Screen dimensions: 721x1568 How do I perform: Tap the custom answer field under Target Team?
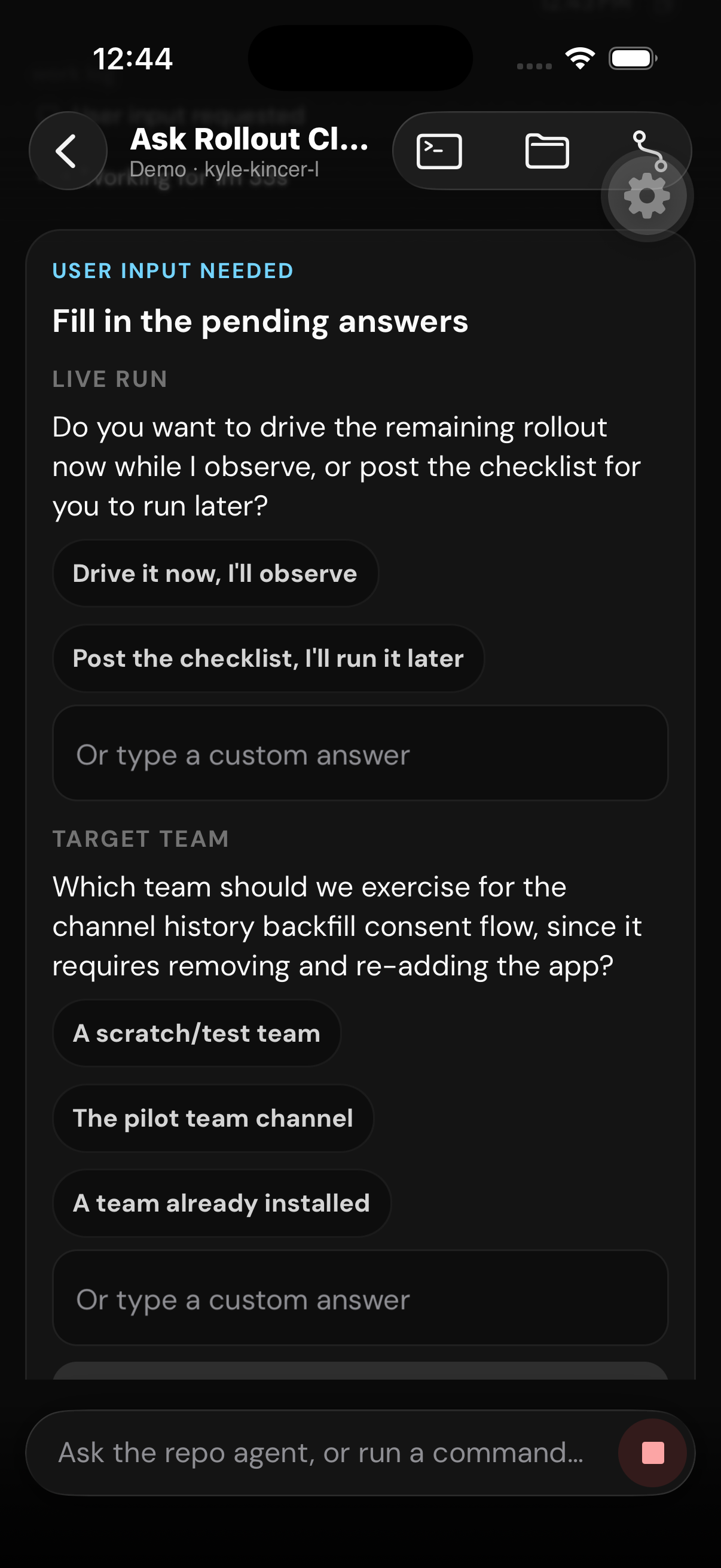[x=360, y=1298]
